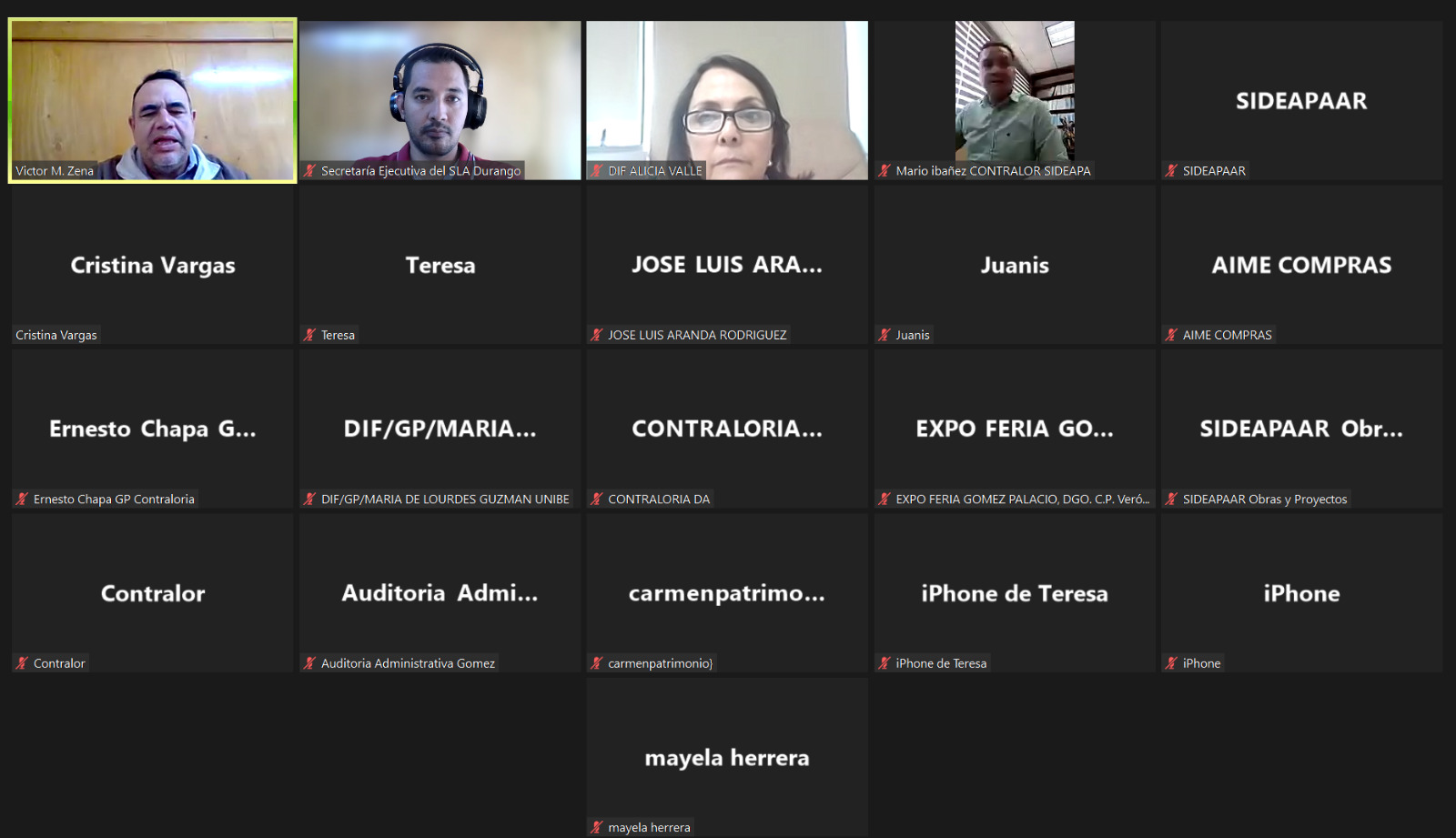Select Secretaría Ejecutiva del SLA Durango video tile
The height and width of the screenshot is (838, 1456).
pos(440,100)
